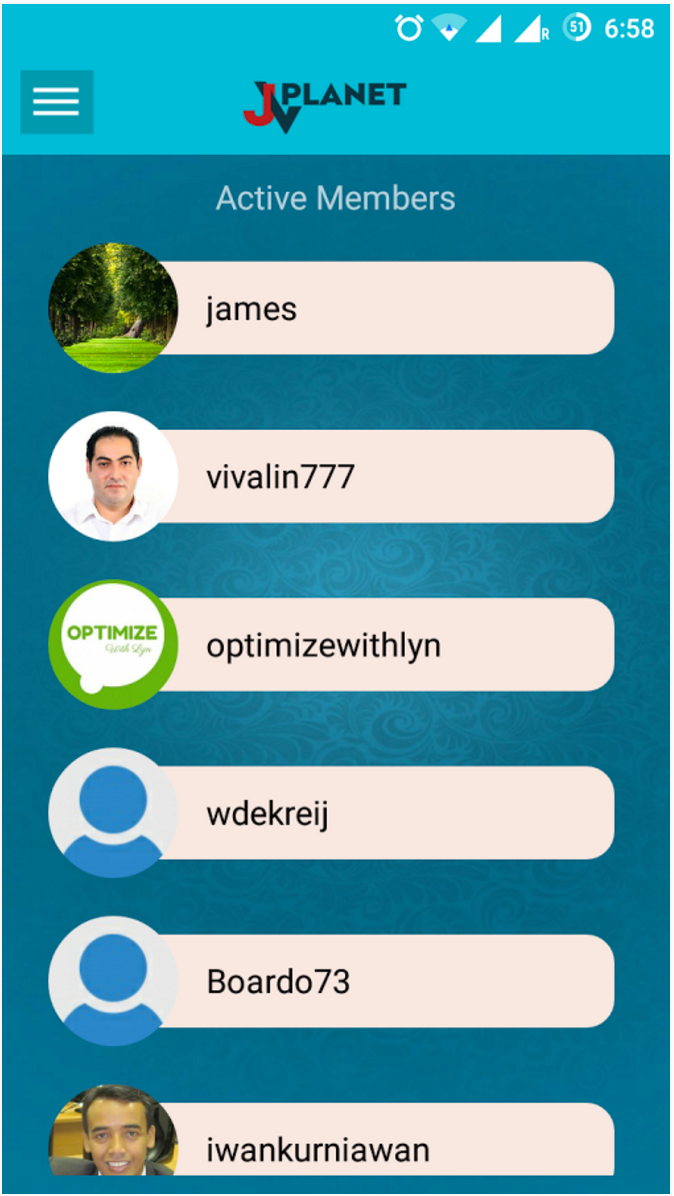
Task: Open vivalin777's member row
Action: [380, 477]
